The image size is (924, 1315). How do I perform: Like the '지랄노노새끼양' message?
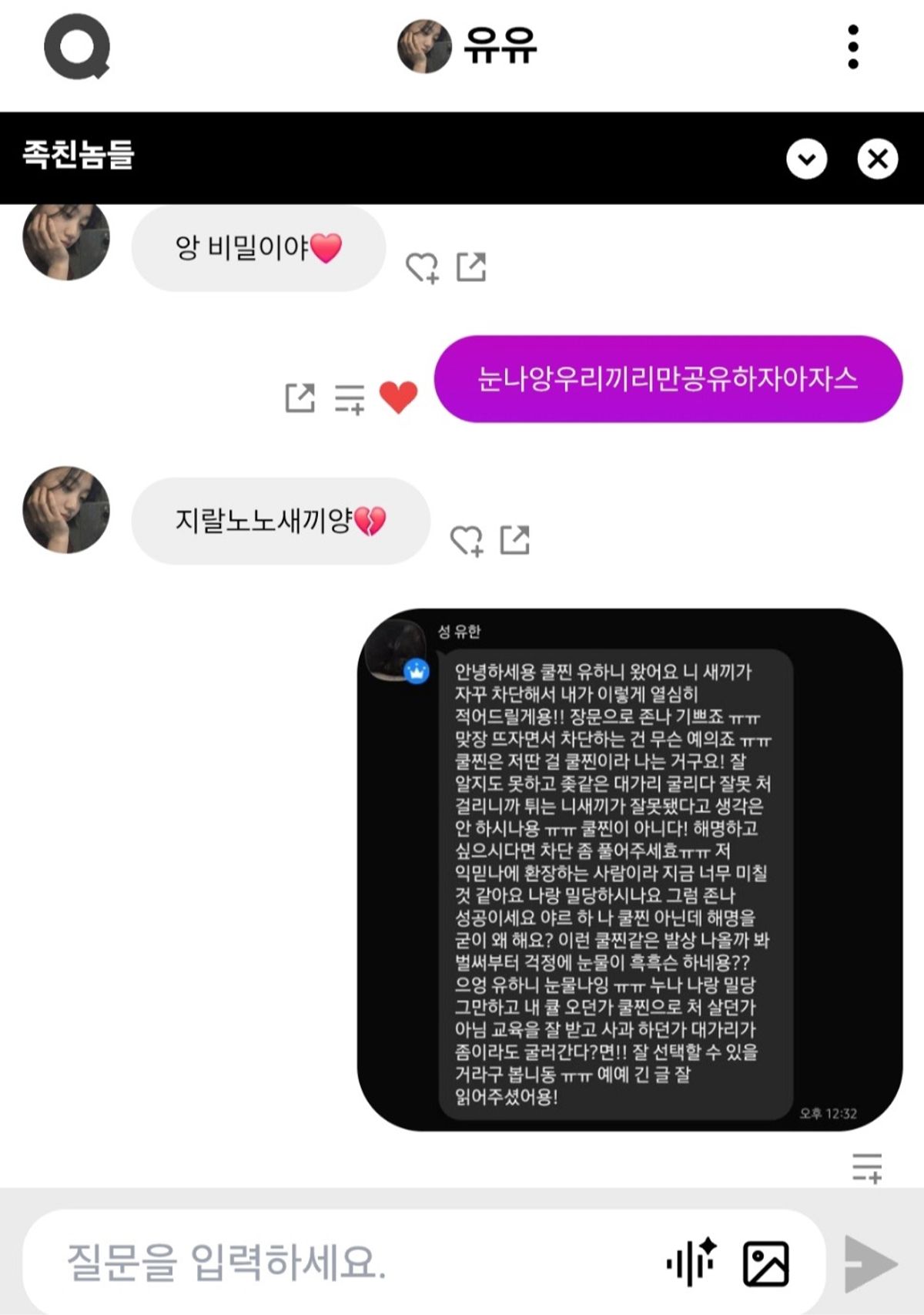click(x=467, y=540)
